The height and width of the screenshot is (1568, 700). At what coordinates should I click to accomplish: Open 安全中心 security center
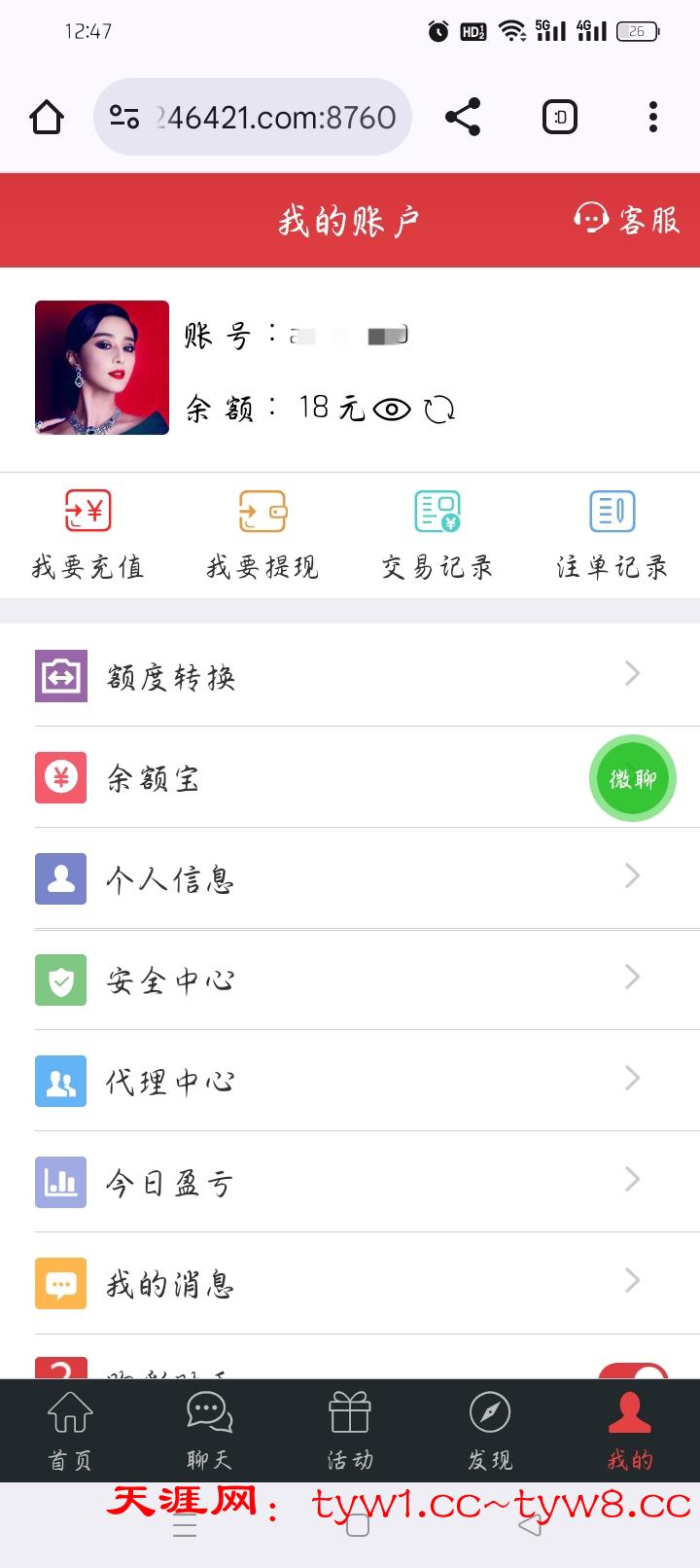[350, 980]
